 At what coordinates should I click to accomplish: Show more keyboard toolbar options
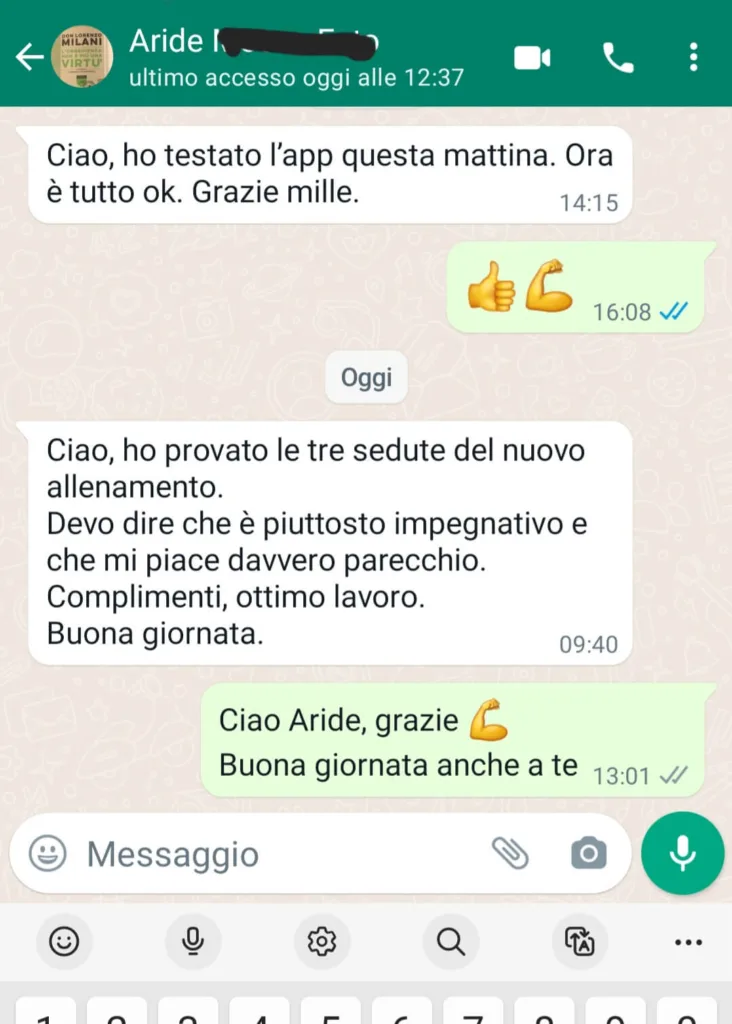point(689,941)
